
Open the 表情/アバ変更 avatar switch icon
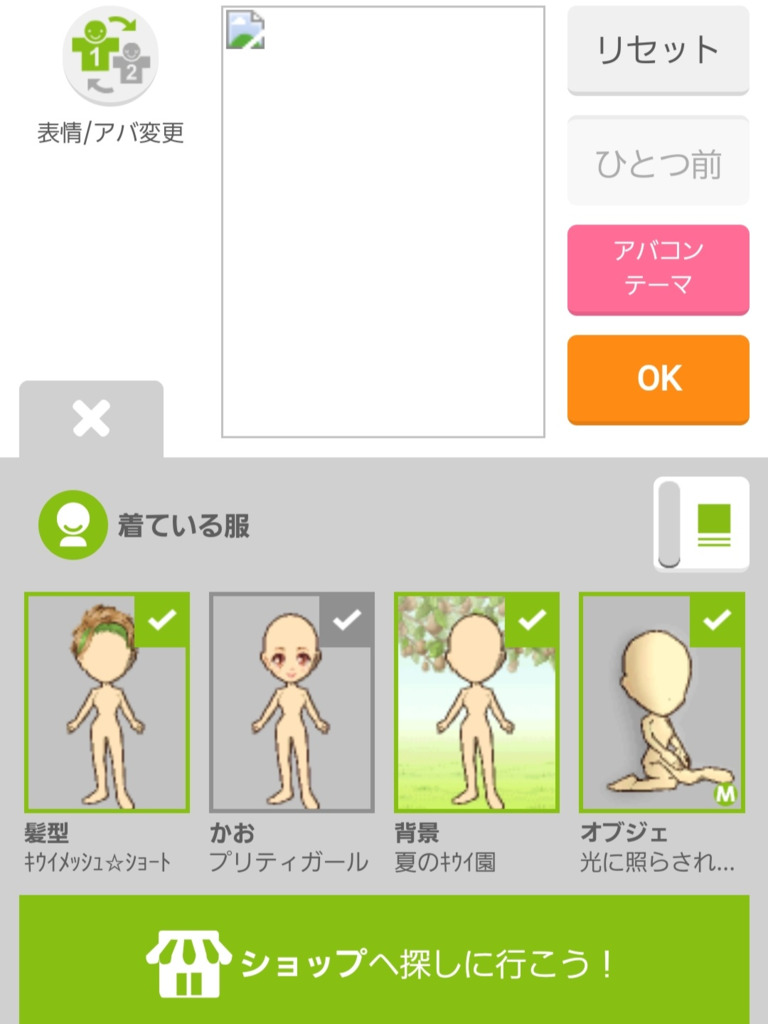pos(110,56)
